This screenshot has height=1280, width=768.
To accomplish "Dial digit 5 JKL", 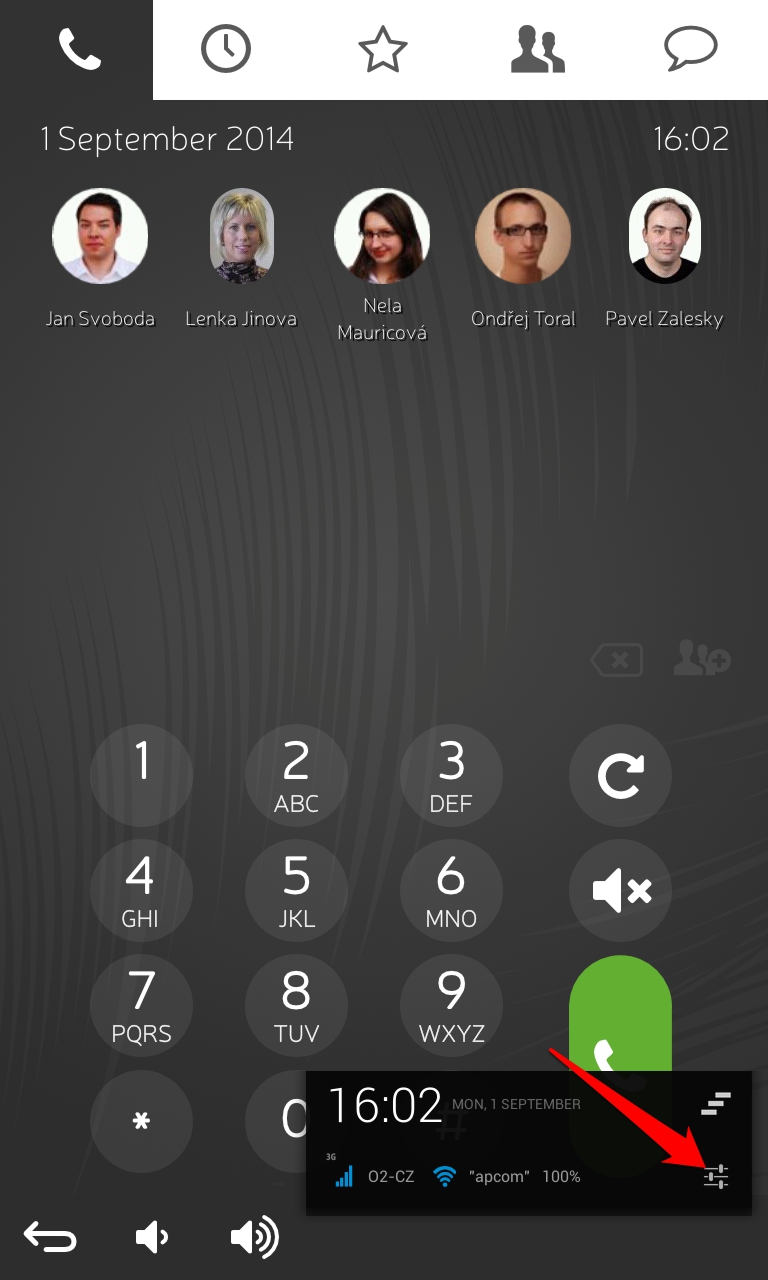I will tap(296, 890).
